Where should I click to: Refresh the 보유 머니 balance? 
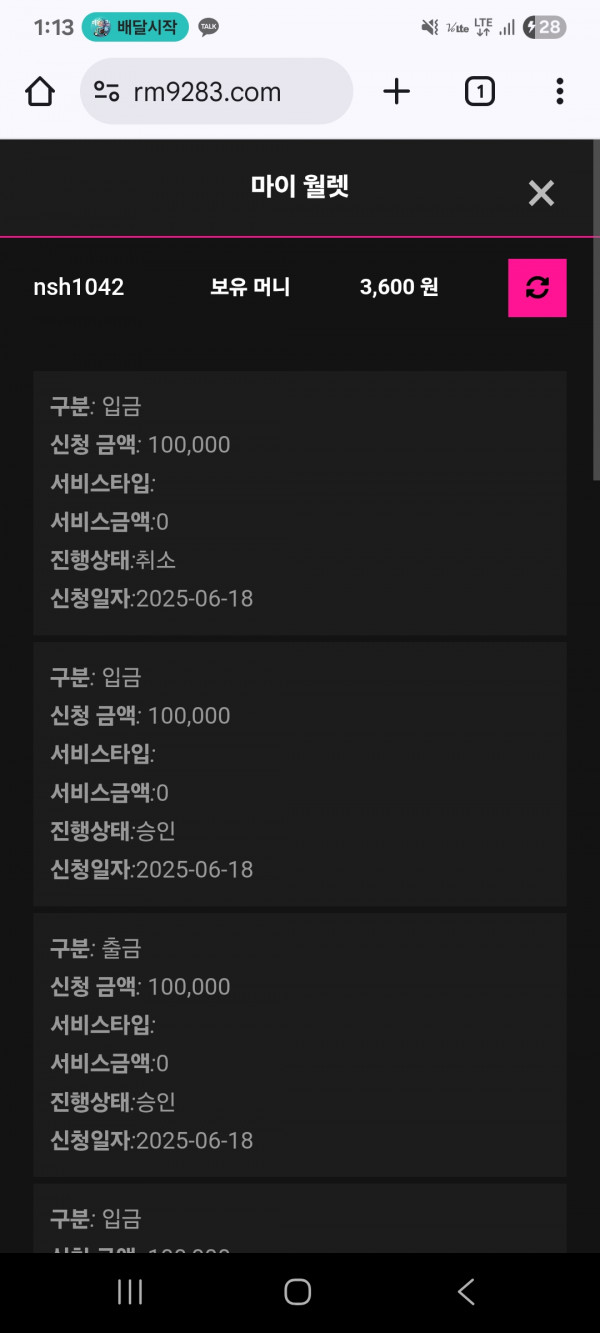(537, 288)
